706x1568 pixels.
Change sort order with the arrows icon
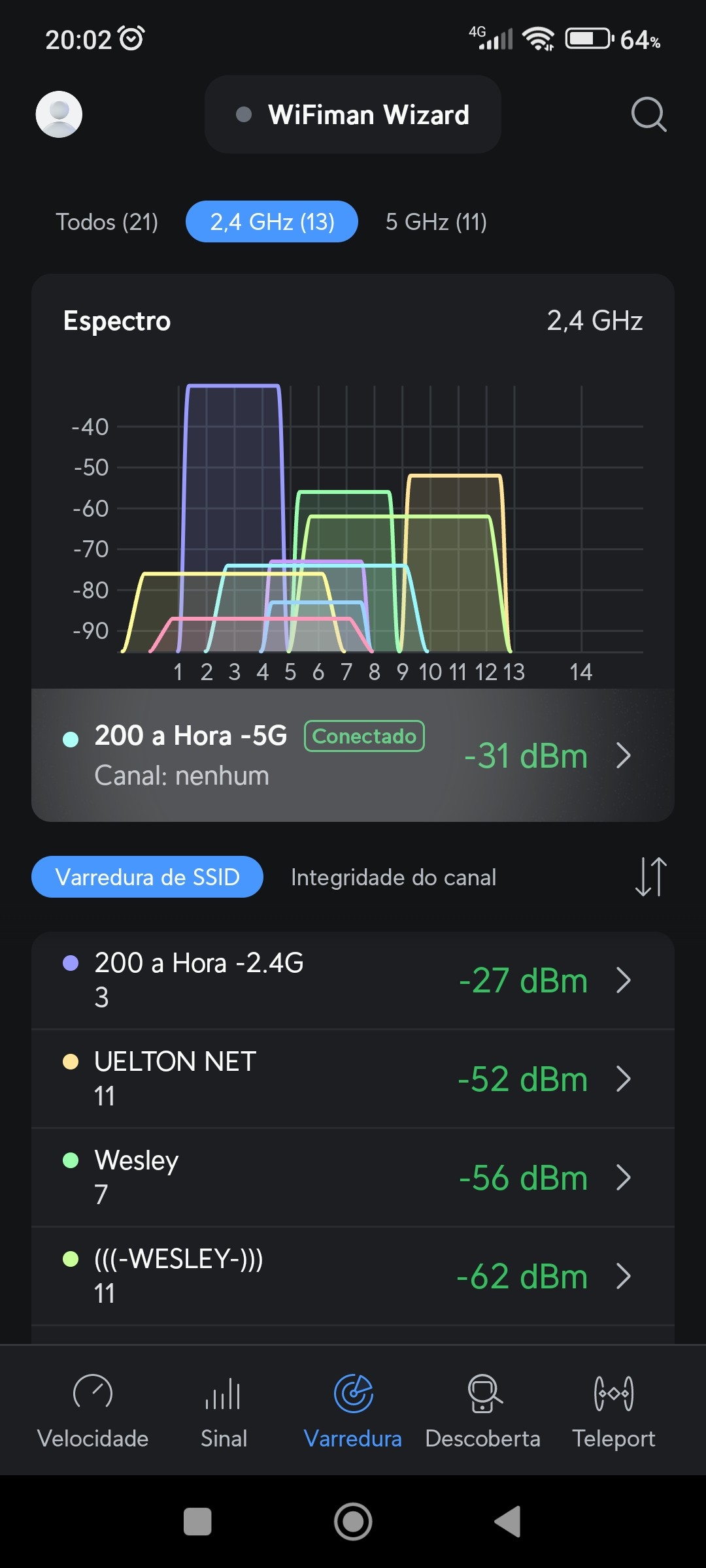[x=651, y=877]
